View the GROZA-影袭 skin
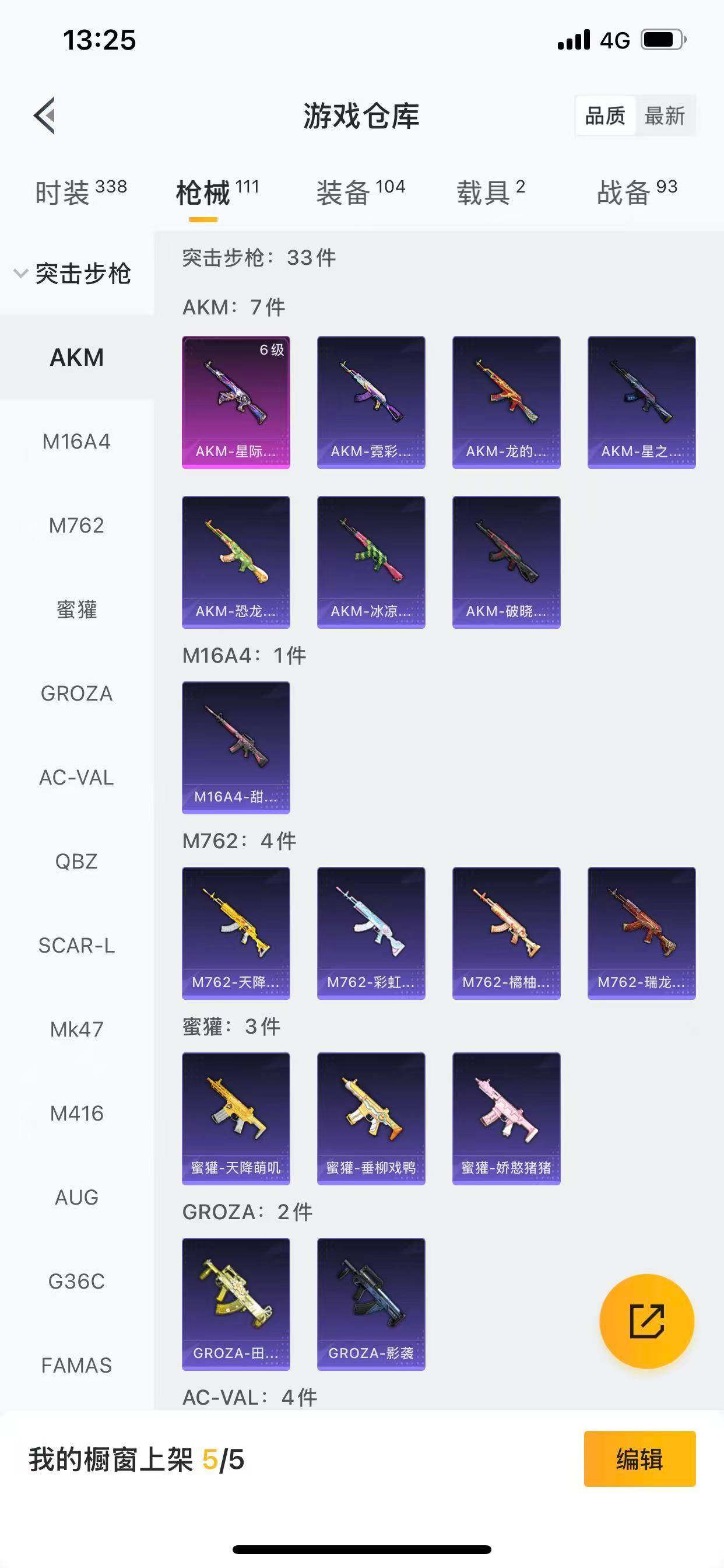724x1568 pixels. click(x=371, y=1304)
